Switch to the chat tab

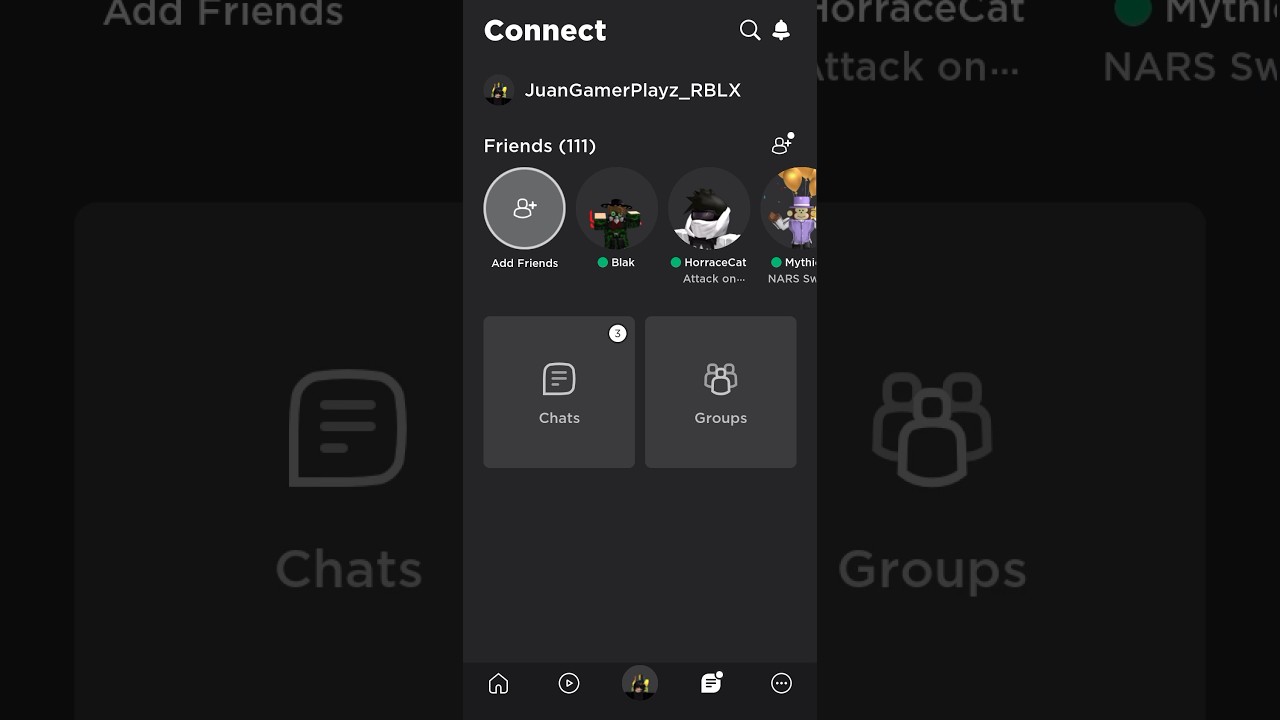pyautogui.click(x=711, y=684)
